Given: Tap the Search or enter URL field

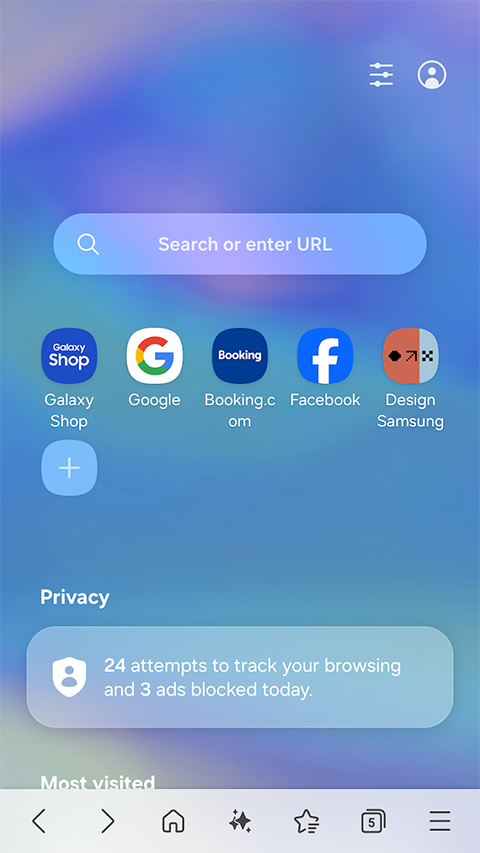Looking at the screenshot, I should [240, 244].
